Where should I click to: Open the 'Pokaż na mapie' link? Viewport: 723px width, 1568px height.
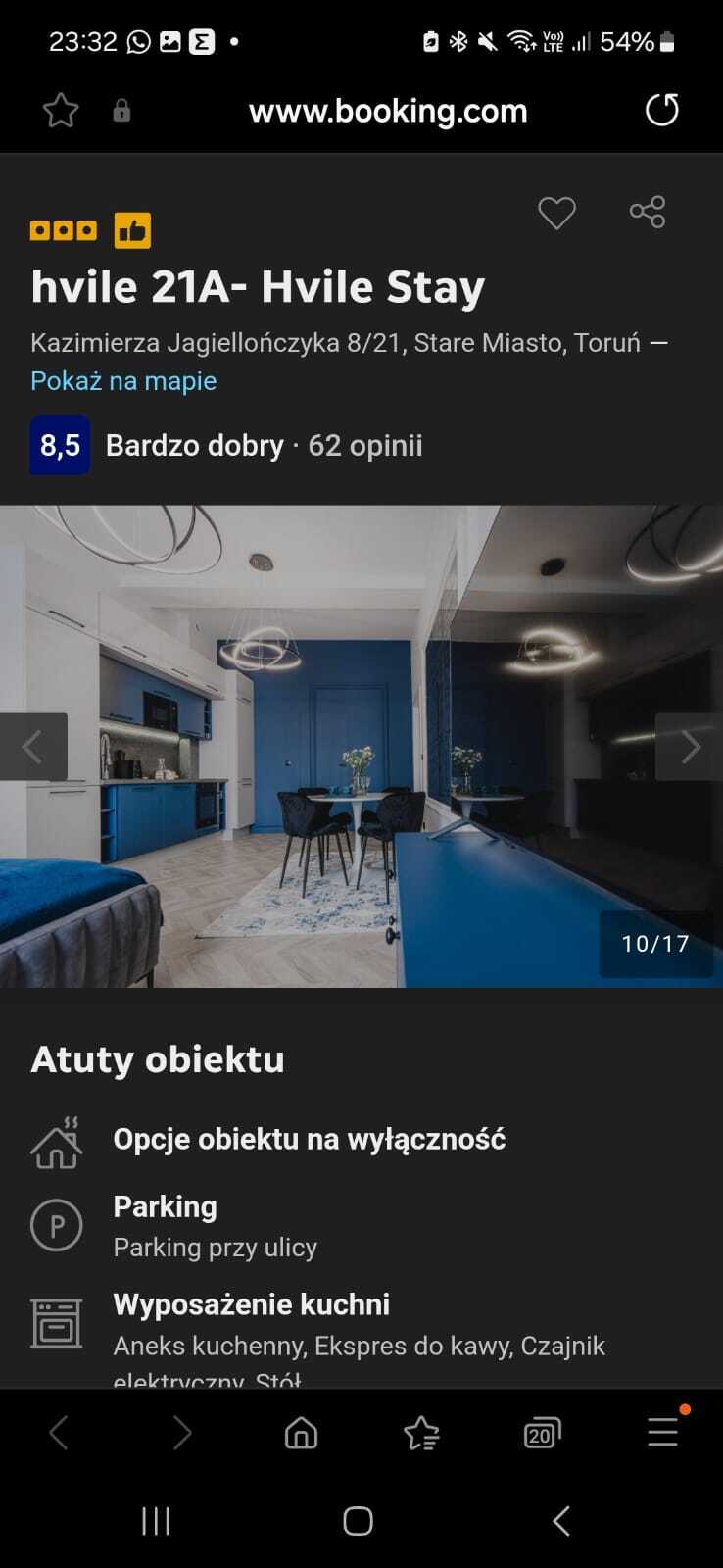(x=123, y=380)
